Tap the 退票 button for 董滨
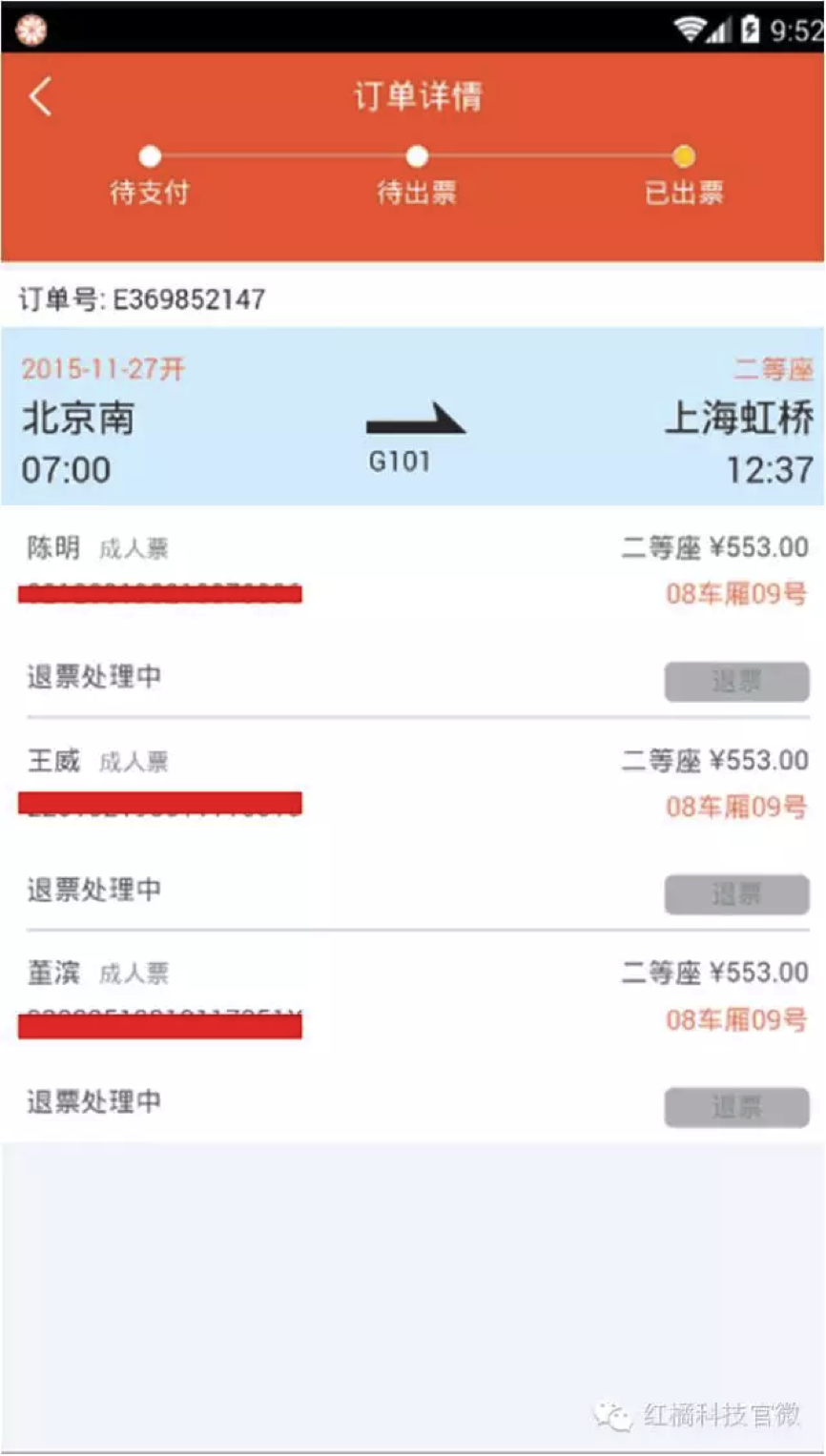This screenshot has width=826, height=1456. (736, 1107)
